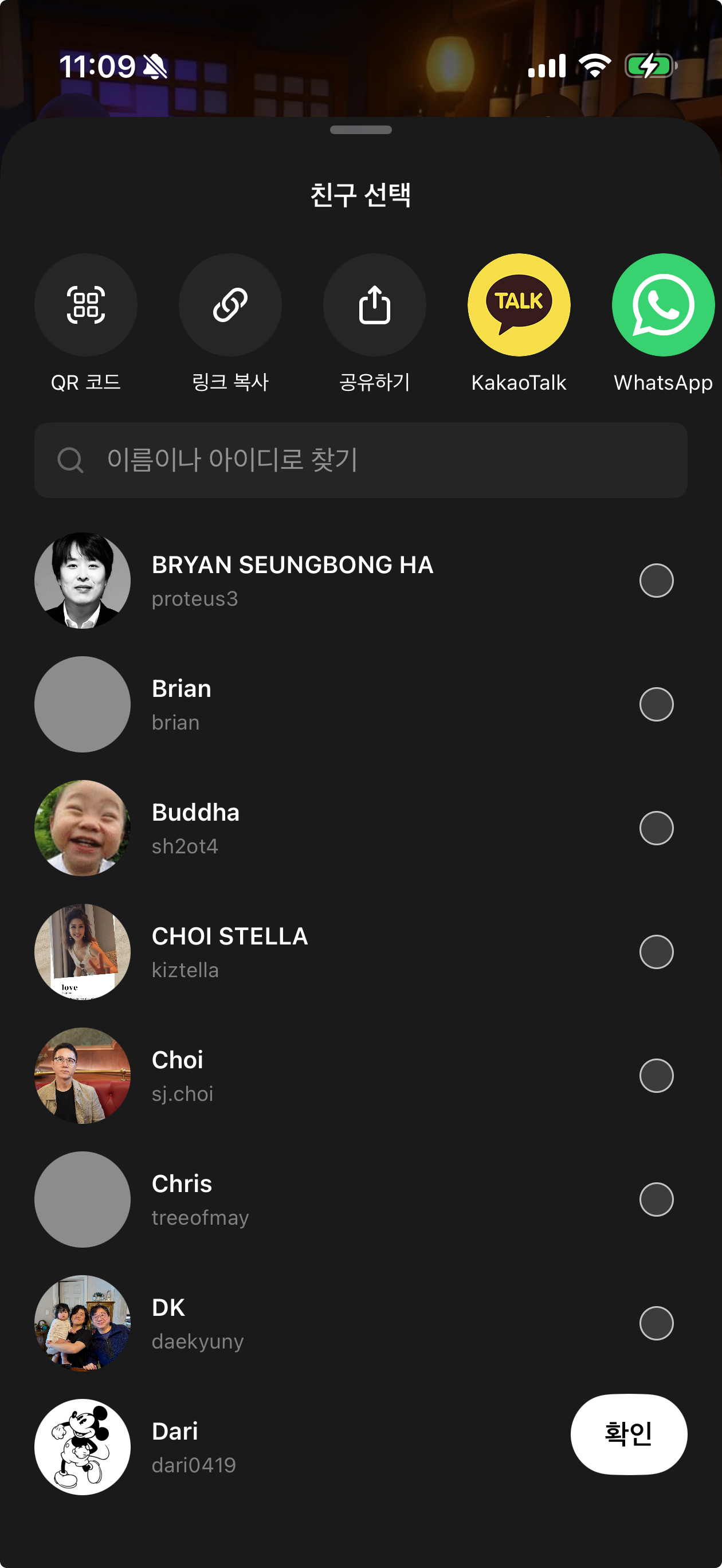The width and height of the screenshot is (722, 1568).
Task: Confirm selection with 확인 button
Action: (628, 1434)
